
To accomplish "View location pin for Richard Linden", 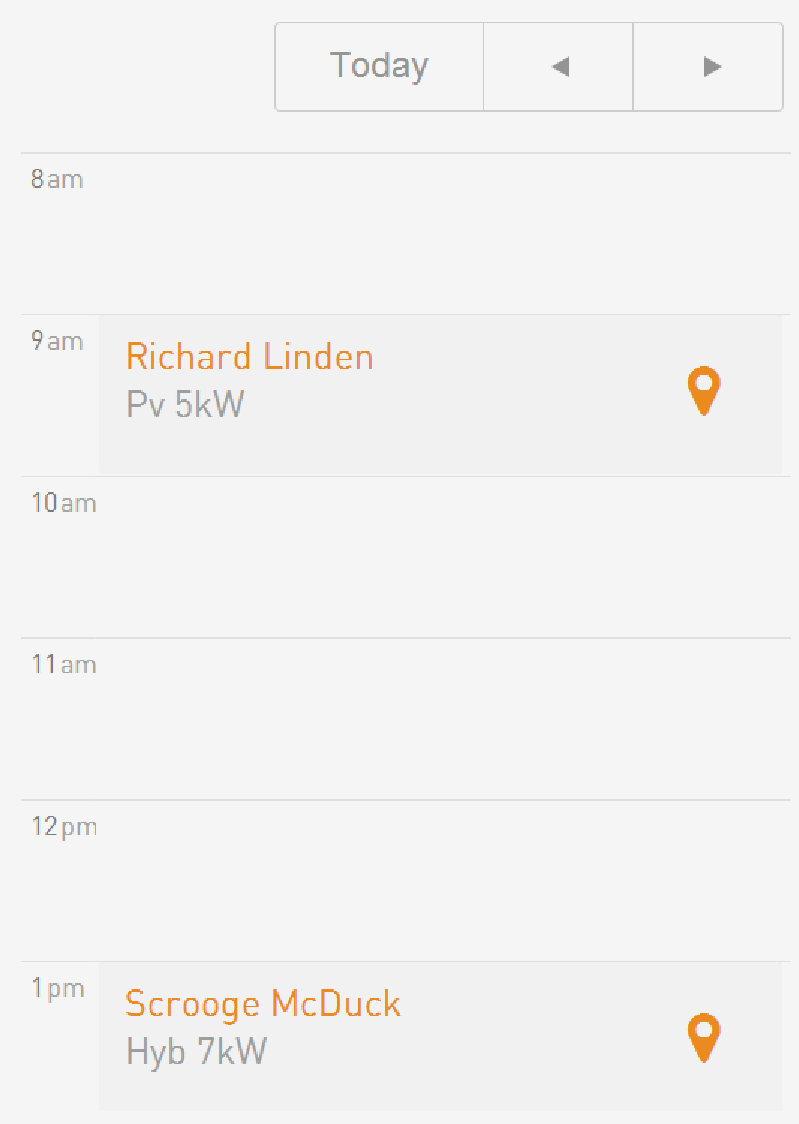I will [x=704, y=391].
